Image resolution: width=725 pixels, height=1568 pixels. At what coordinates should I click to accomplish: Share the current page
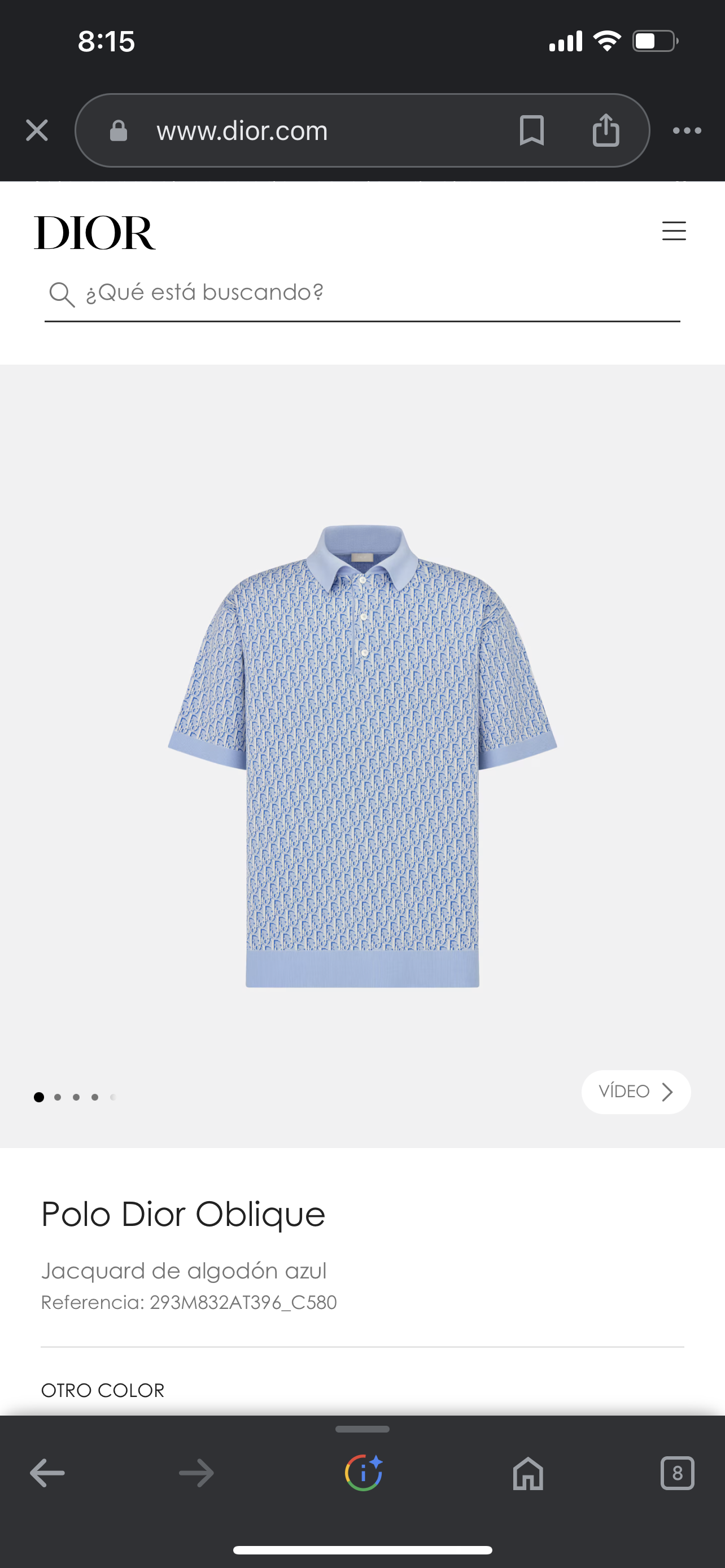[606, 130]
